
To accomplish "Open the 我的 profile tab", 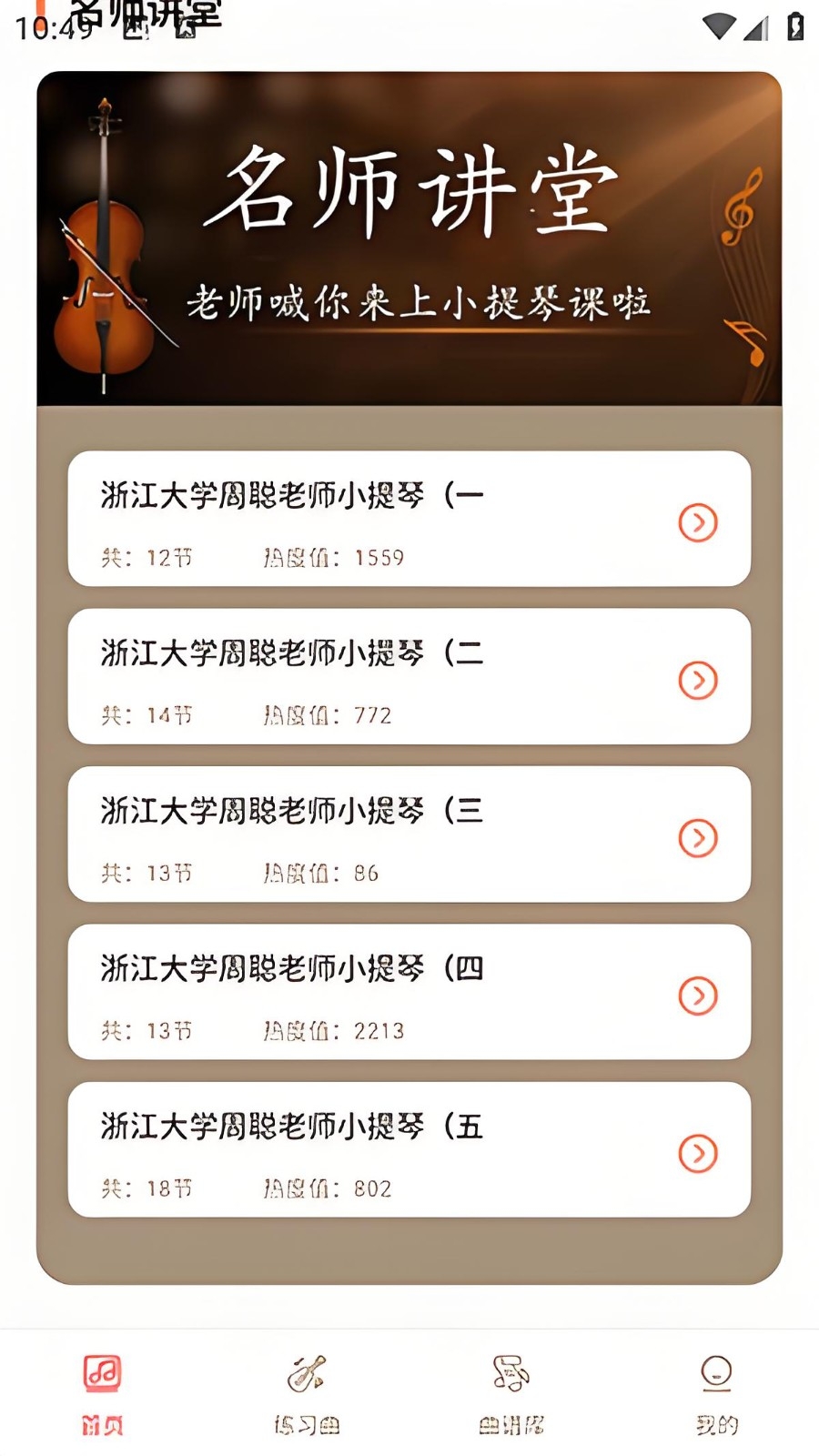I will point(716,1392).
